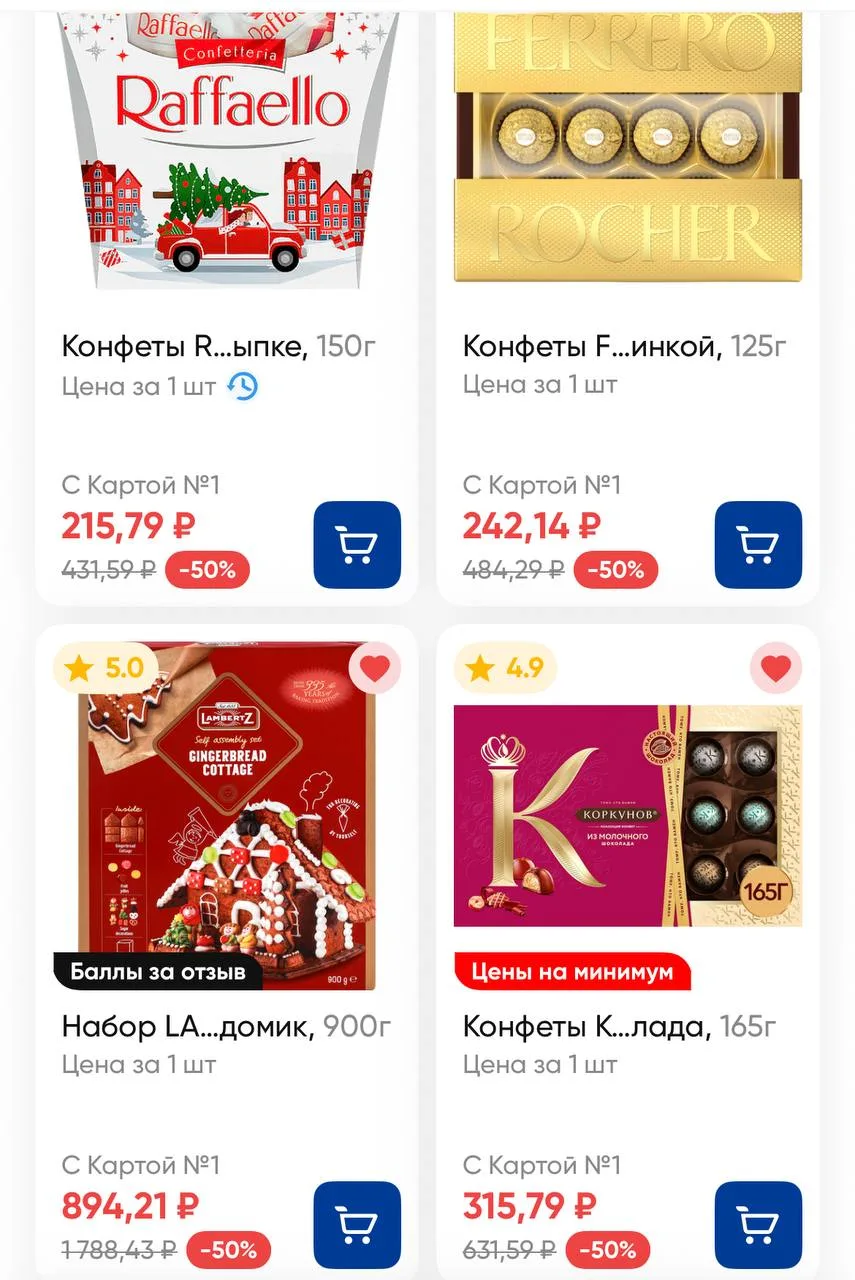Viewport: 855px width, 1280px height.
Task: Add Raffaello candies to the cart
Action: point(357,545)
